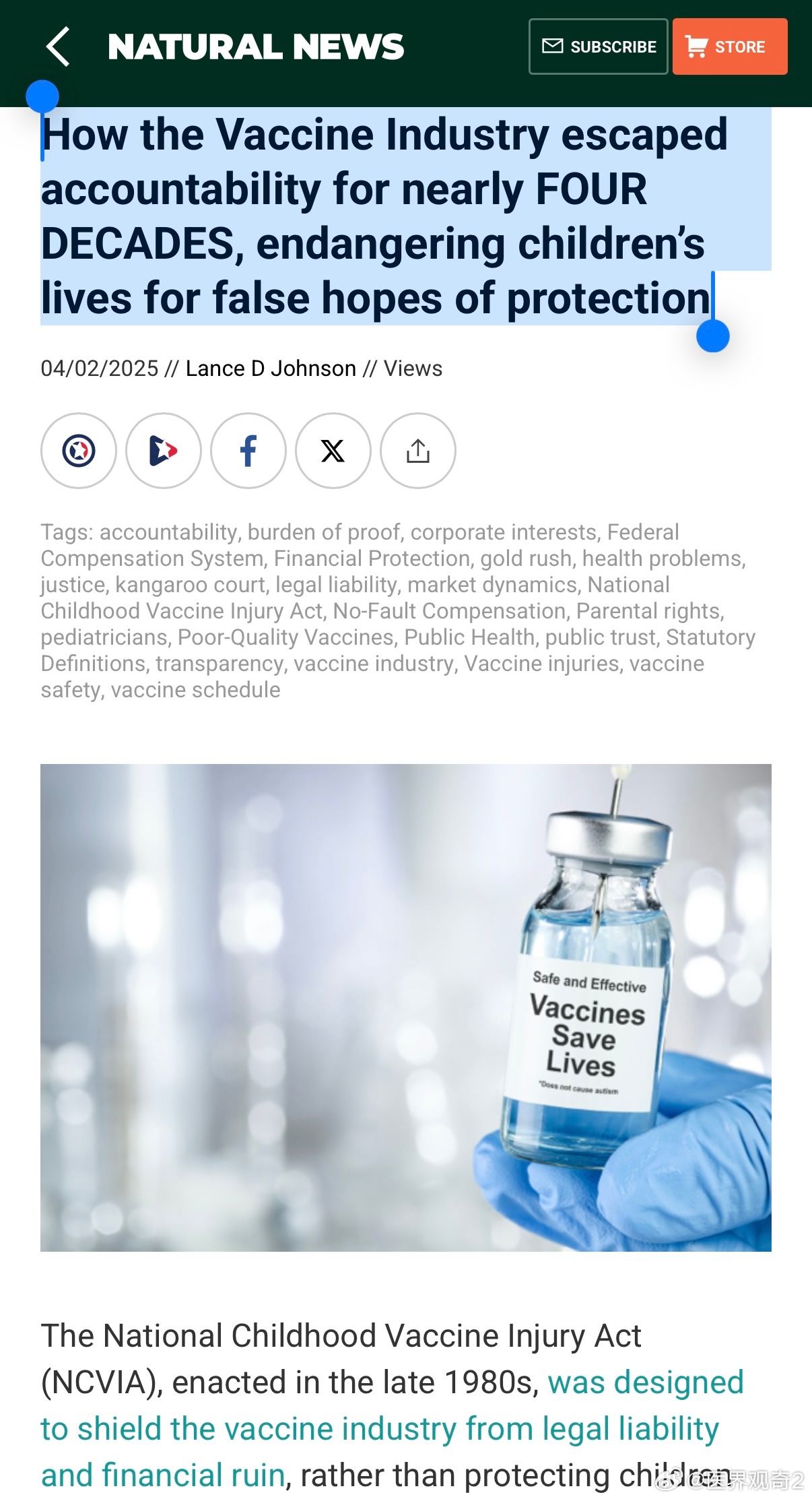Share this article on X
The image size is (812, 1499).
point(333,451)
